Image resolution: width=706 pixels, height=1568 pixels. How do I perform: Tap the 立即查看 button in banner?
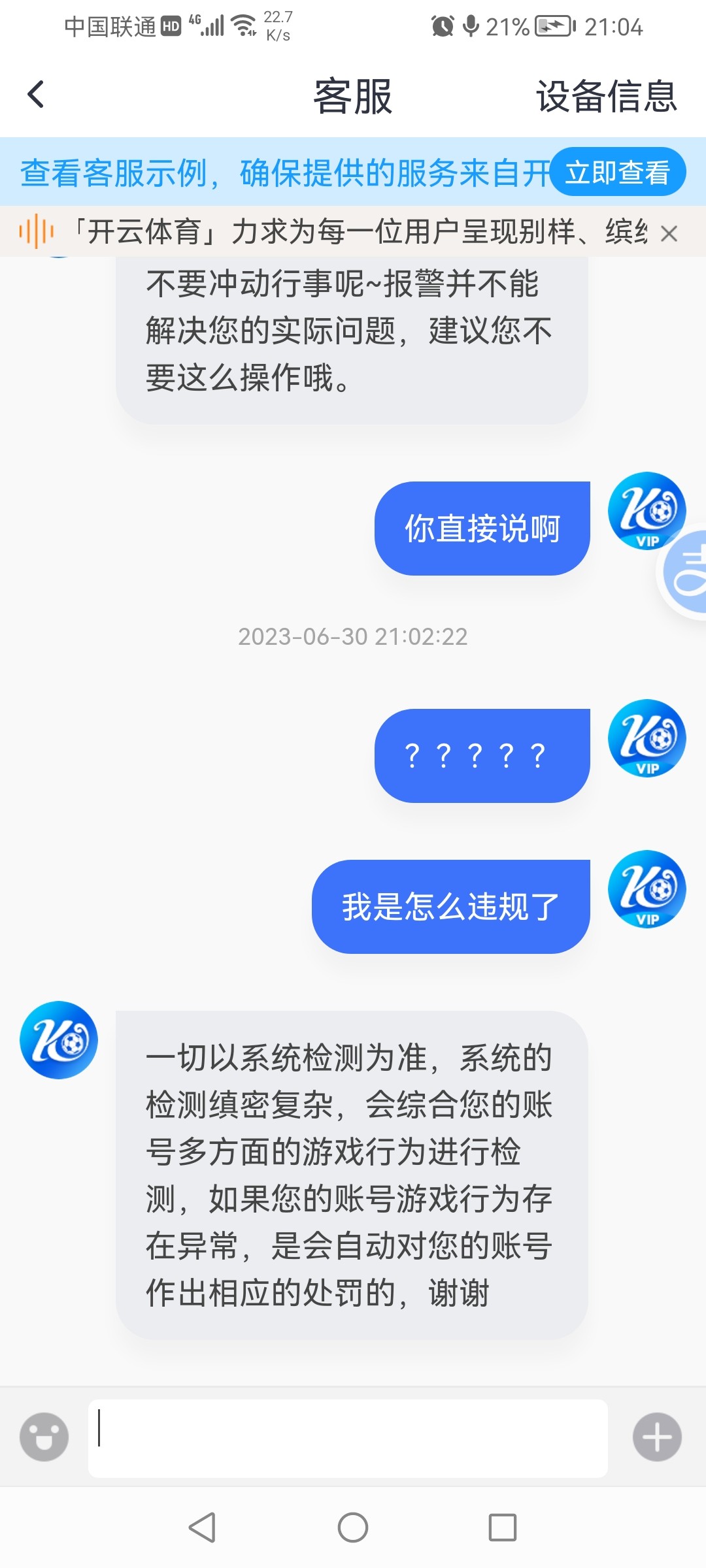pyautogui.click(x=617, y=172)
